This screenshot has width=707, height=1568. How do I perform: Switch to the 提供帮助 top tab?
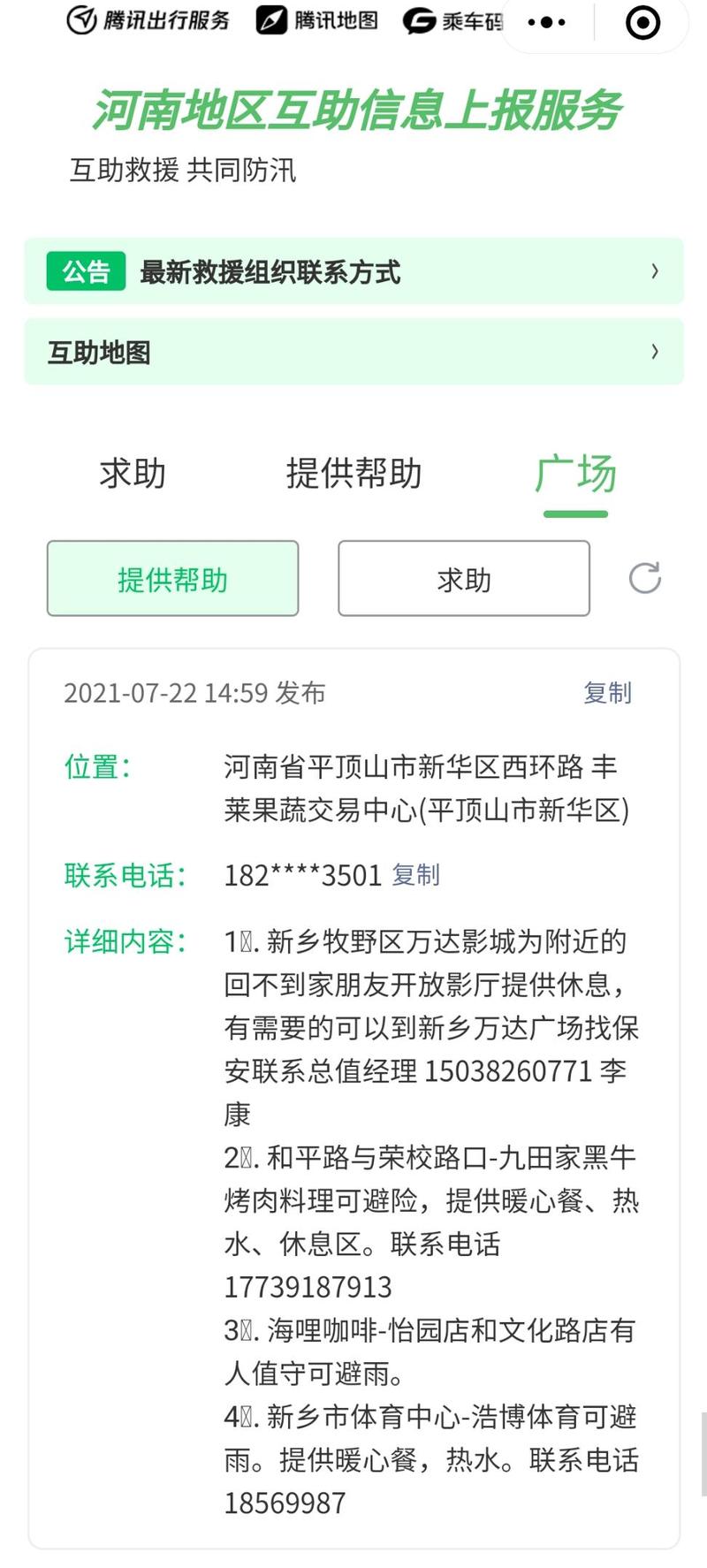[353, 474]
